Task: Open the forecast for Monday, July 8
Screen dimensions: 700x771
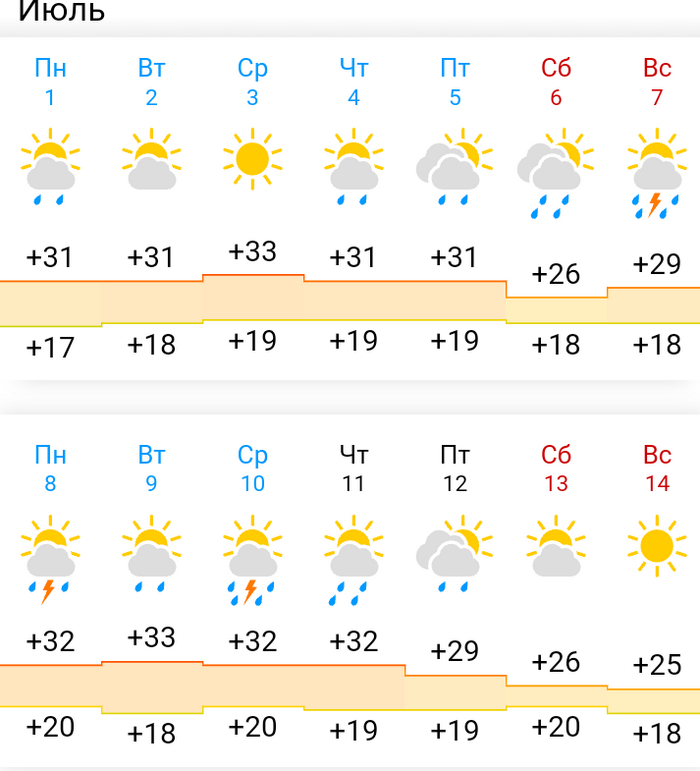Action: [x=50, y=557]
